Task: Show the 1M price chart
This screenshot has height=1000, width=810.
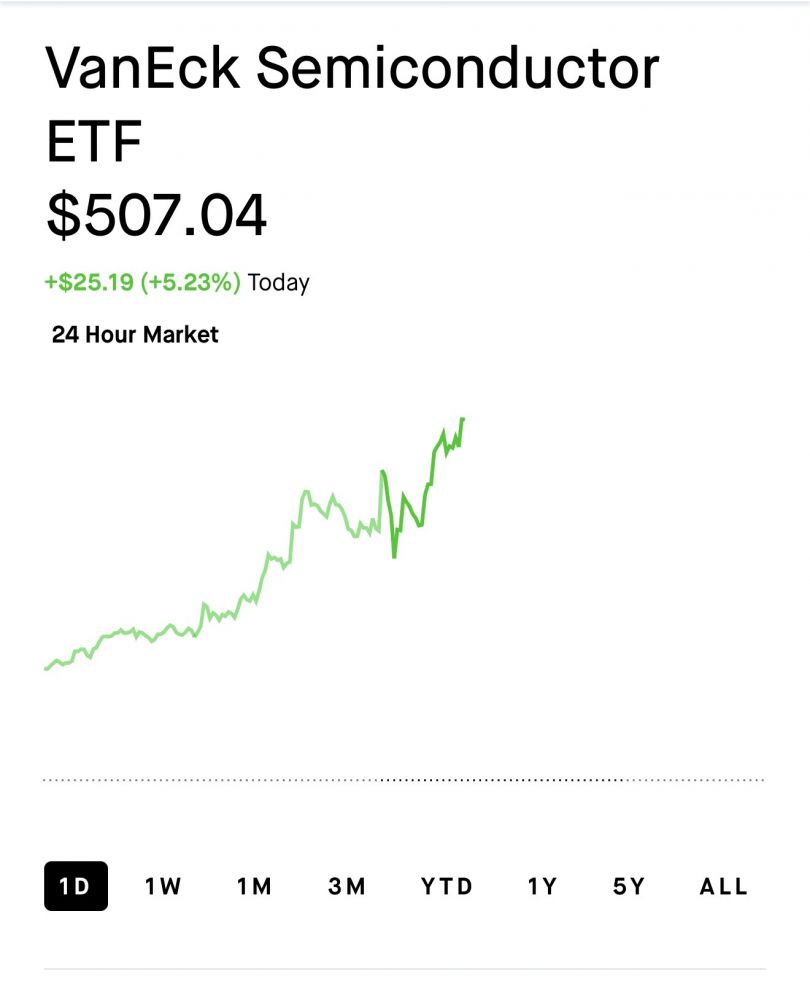Action: pyautogui.click(x=254, y=886)
